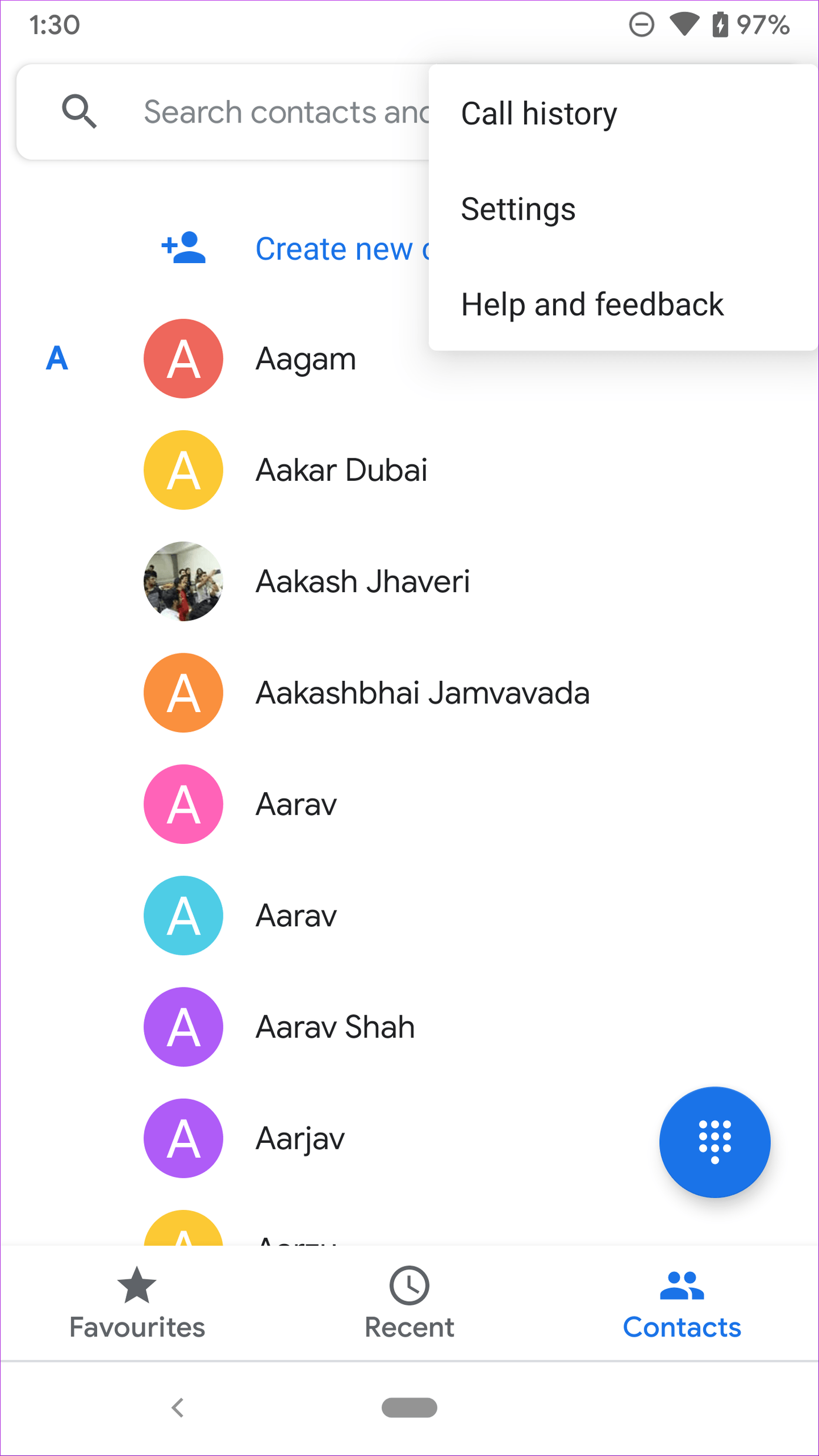Open Call history from the menu

click(539, 114)
